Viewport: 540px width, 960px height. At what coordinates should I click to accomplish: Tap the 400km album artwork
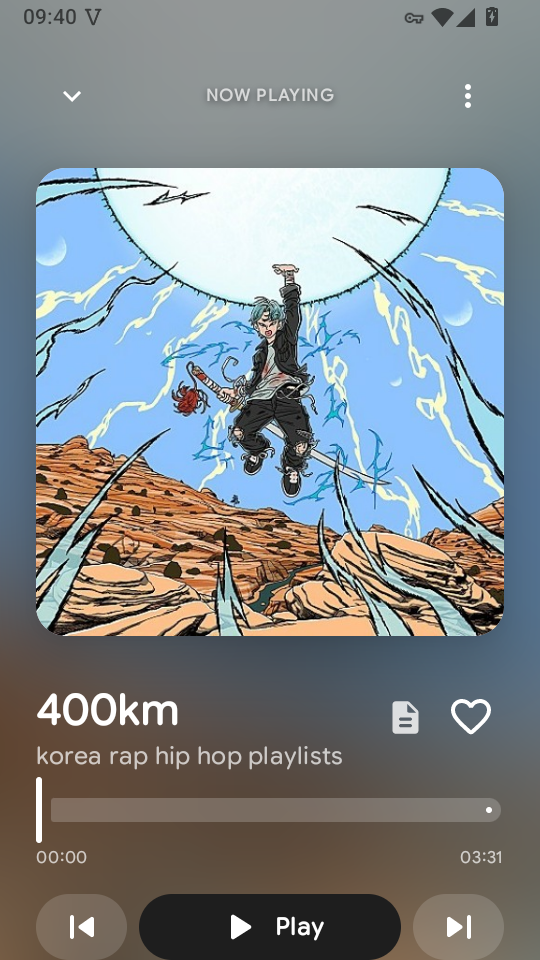270,402
